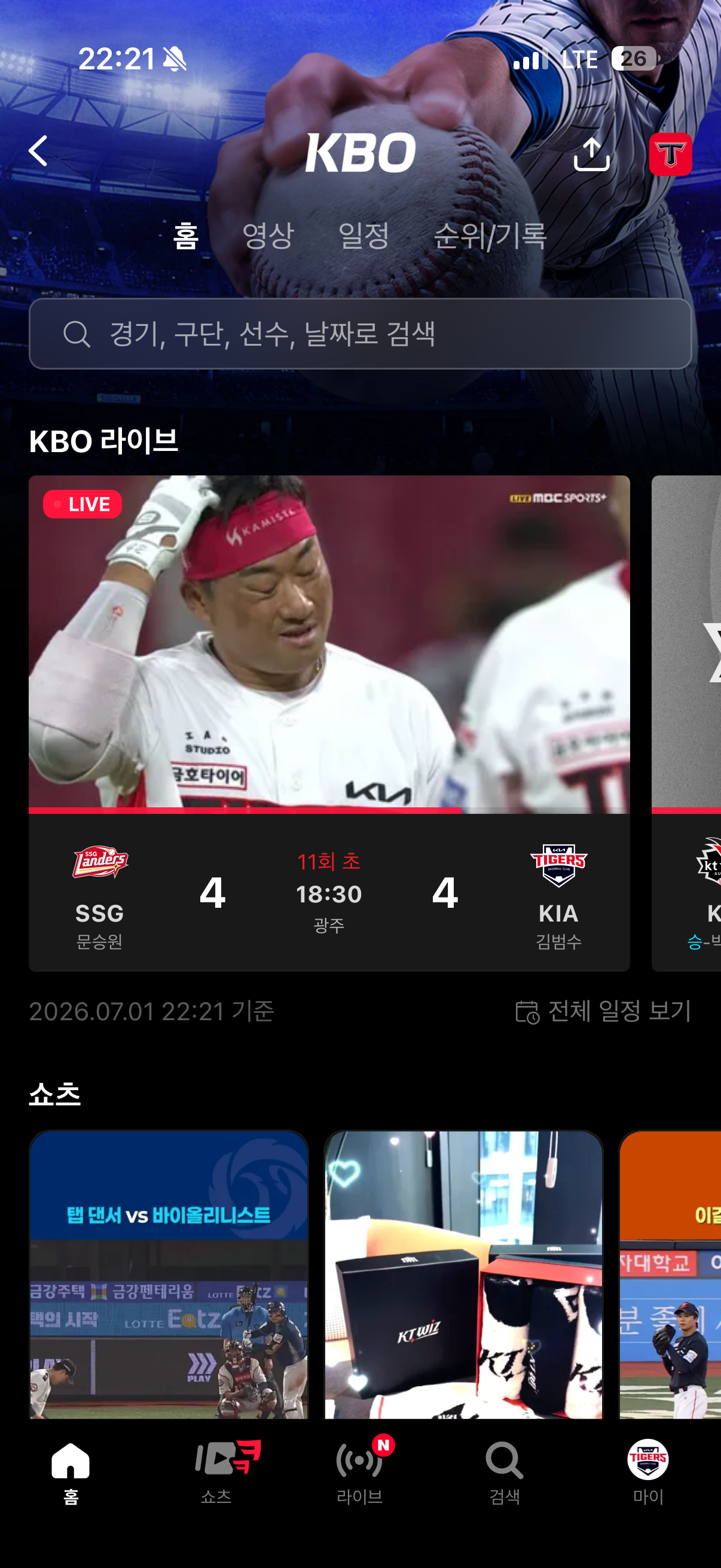The image size is (721, 1568).
Task: Open the 순위/기록 tab
Action: (x=490, y=236)
